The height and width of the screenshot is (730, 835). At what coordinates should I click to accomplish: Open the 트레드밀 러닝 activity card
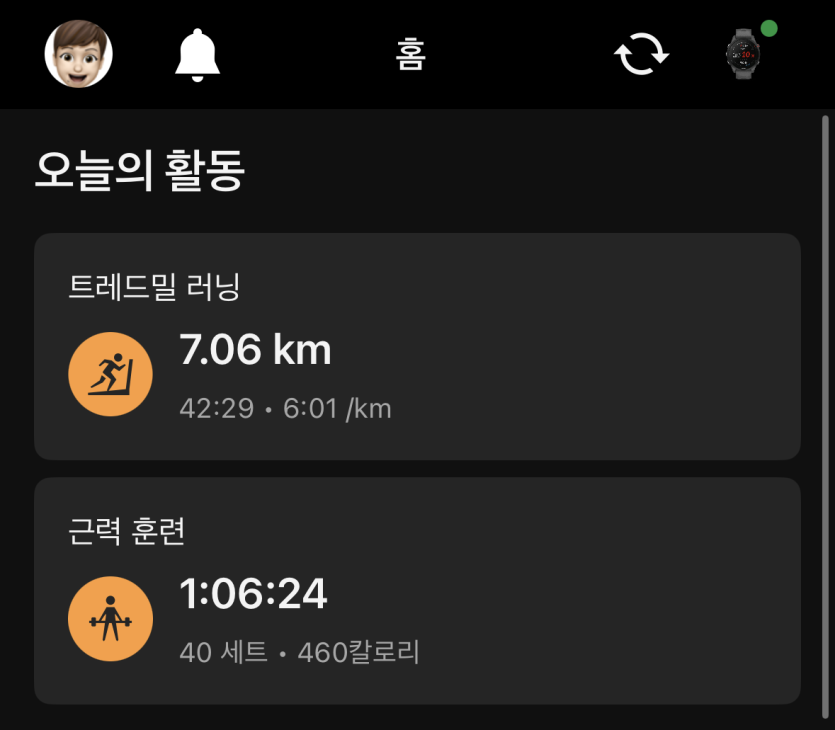coord(417,346)
